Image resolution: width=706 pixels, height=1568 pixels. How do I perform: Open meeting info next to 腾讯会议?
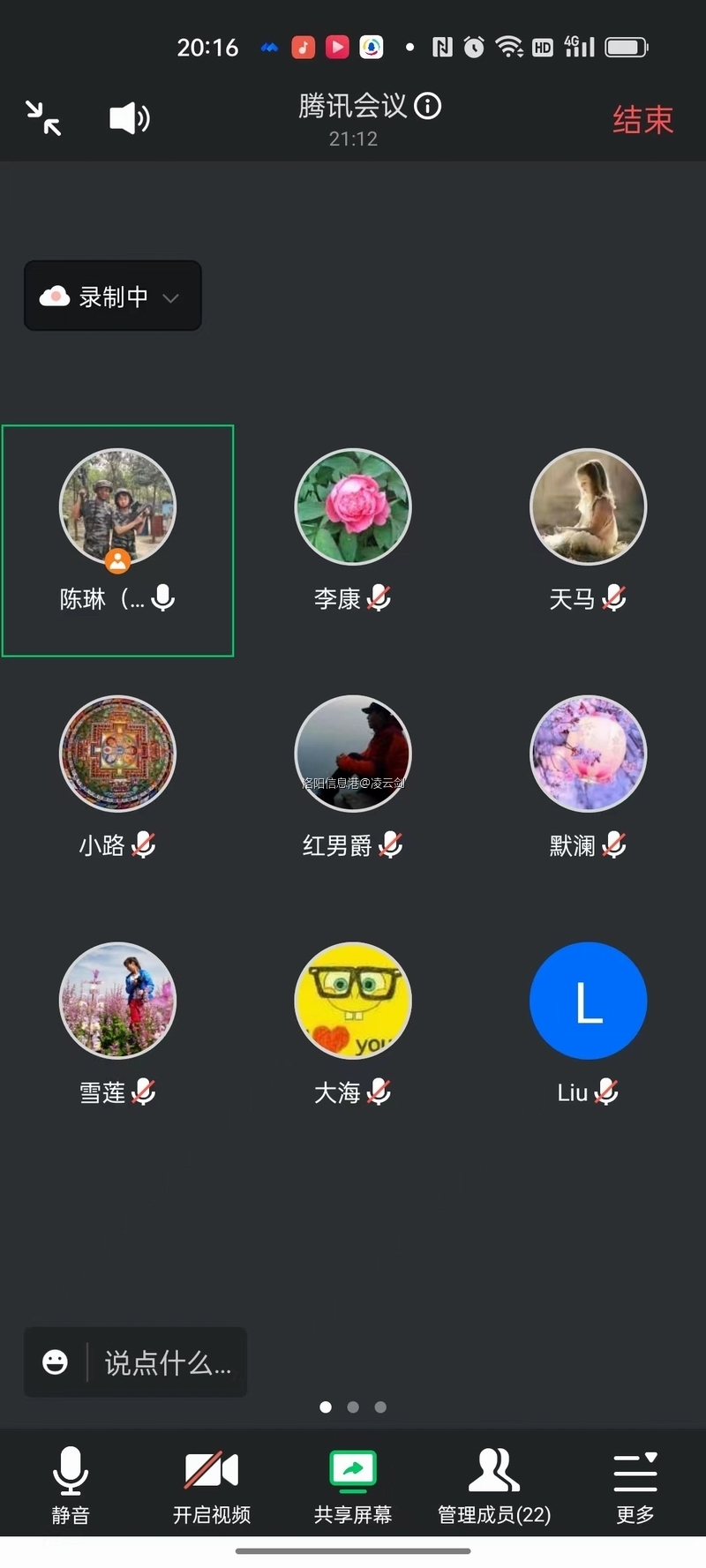[x=428, y=107]
